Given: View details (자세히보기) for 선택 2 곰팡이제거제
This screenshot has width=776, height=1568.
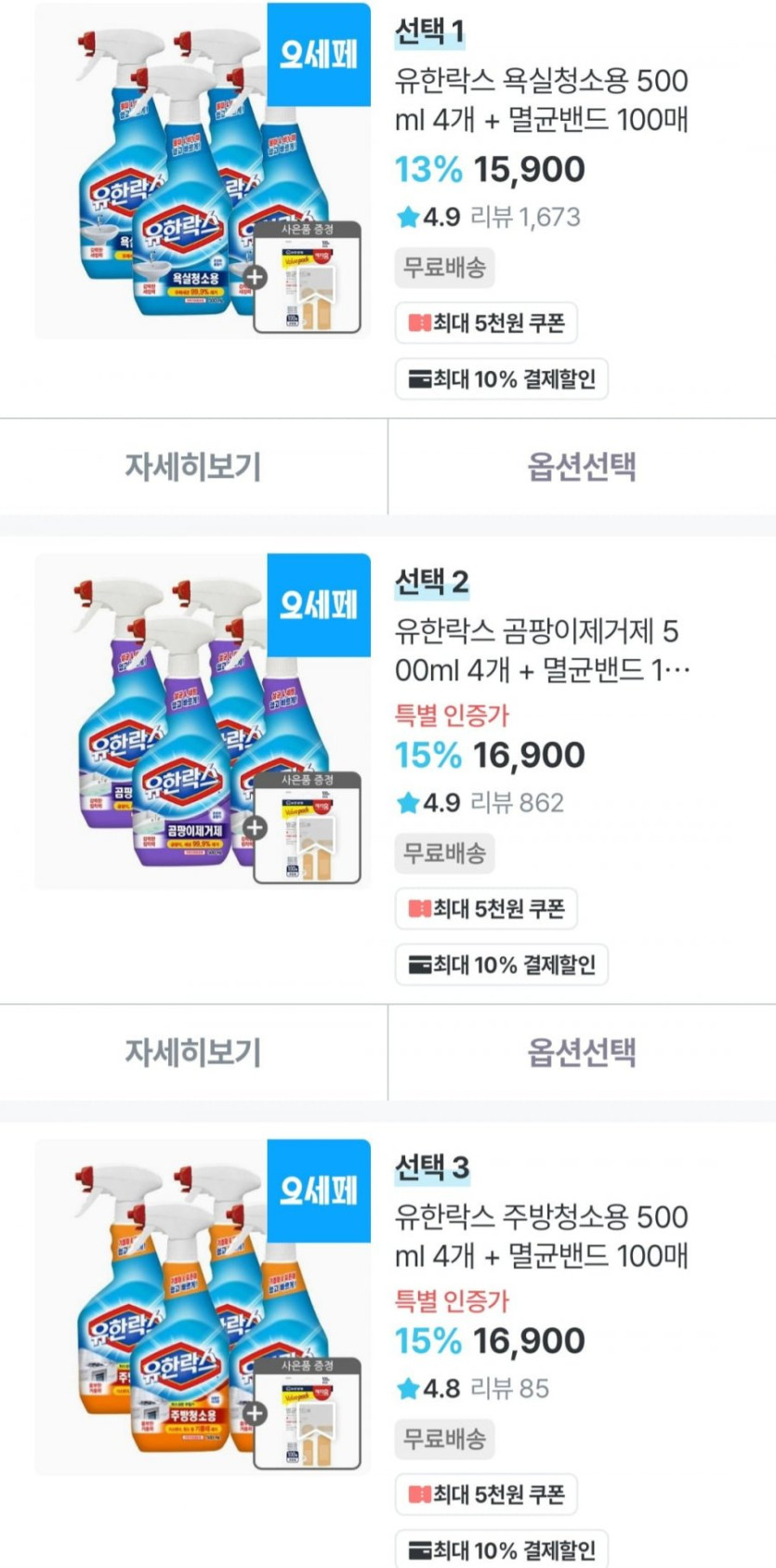Looking at the screenshot, I should click(x=193, y=1052).
